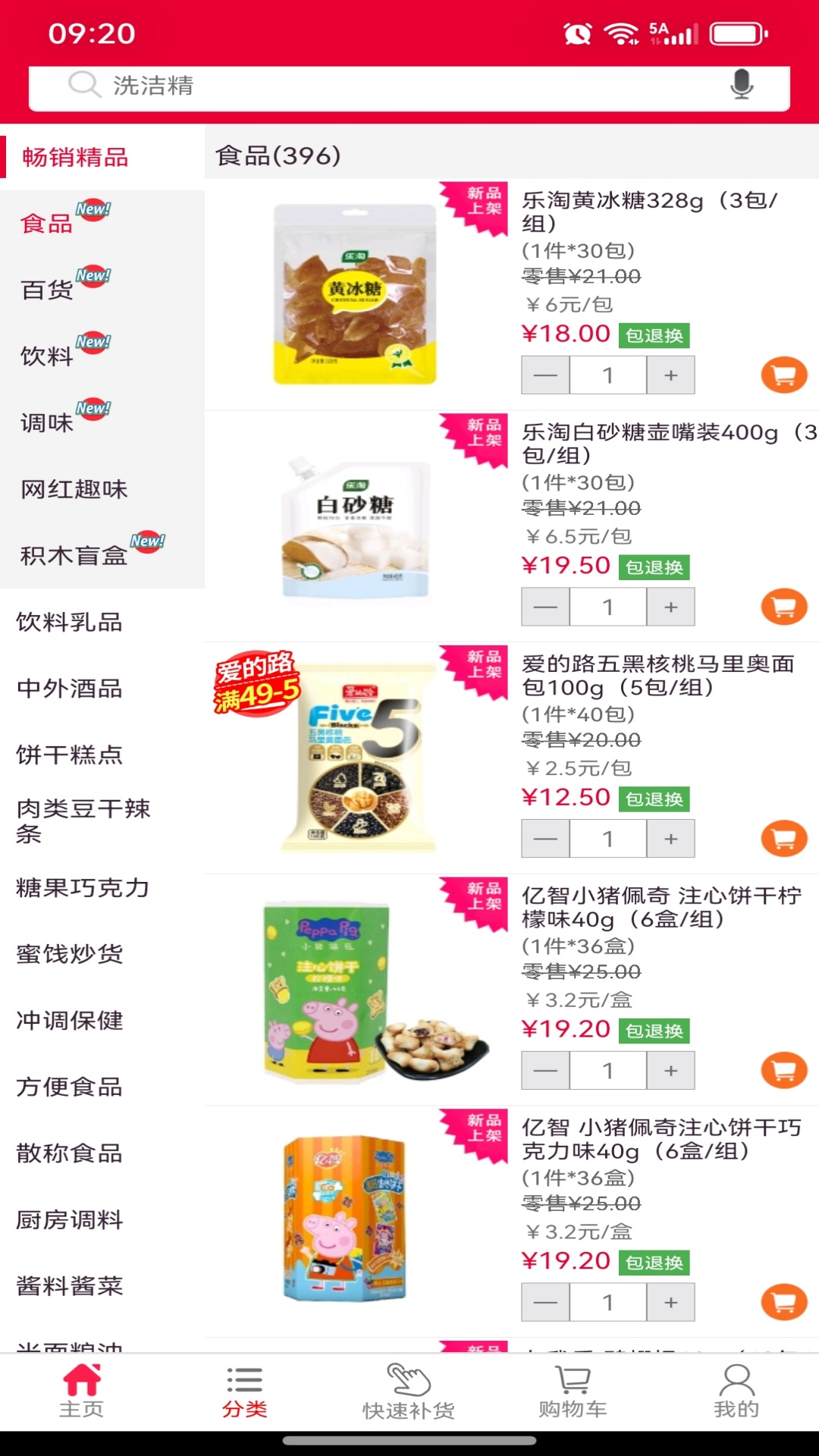Select the 畅销精品 category
The width and height of the screenshot is (819, 1456).
76,157
